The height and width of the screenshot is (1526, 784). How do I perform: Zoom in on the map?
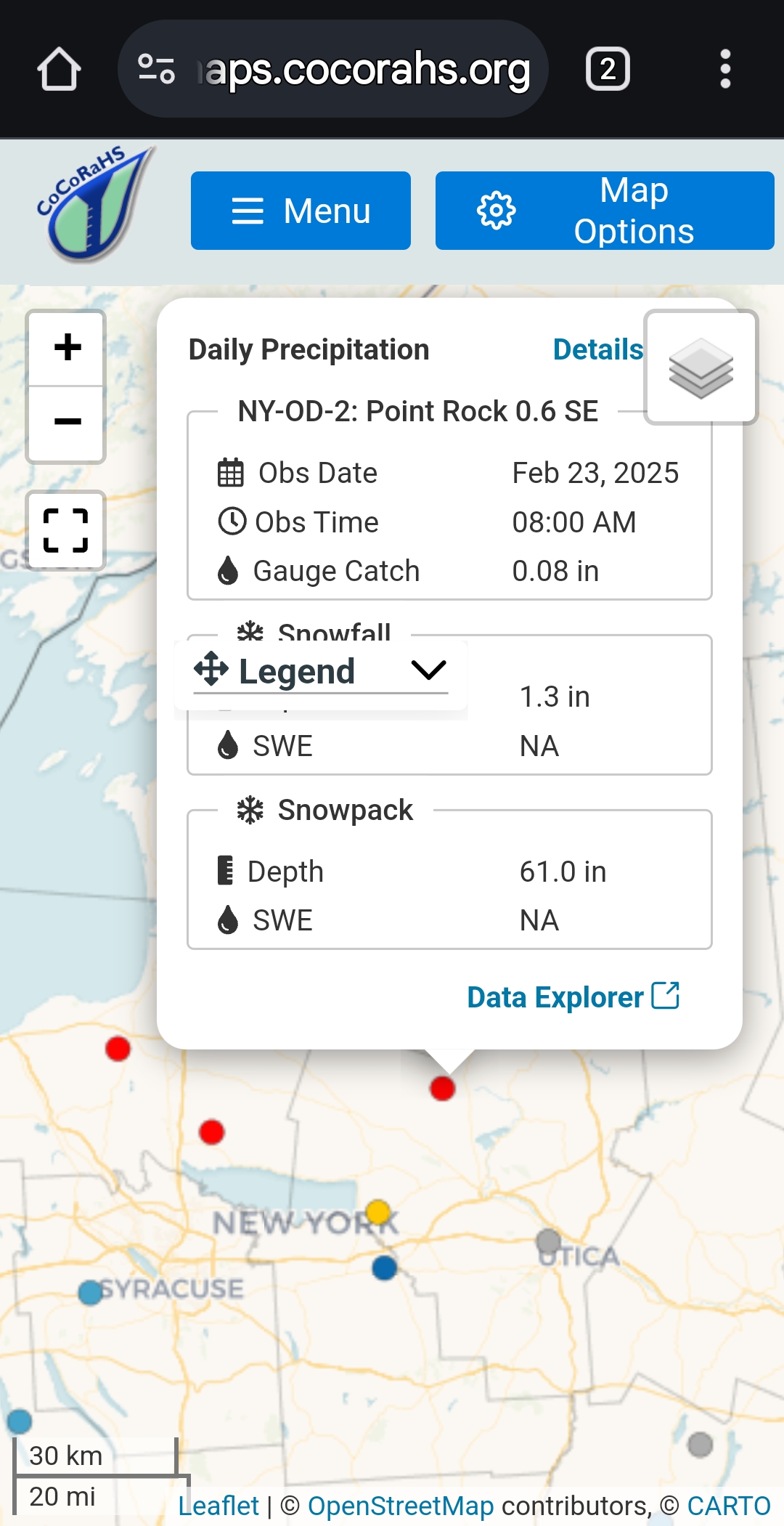[67, 347]
